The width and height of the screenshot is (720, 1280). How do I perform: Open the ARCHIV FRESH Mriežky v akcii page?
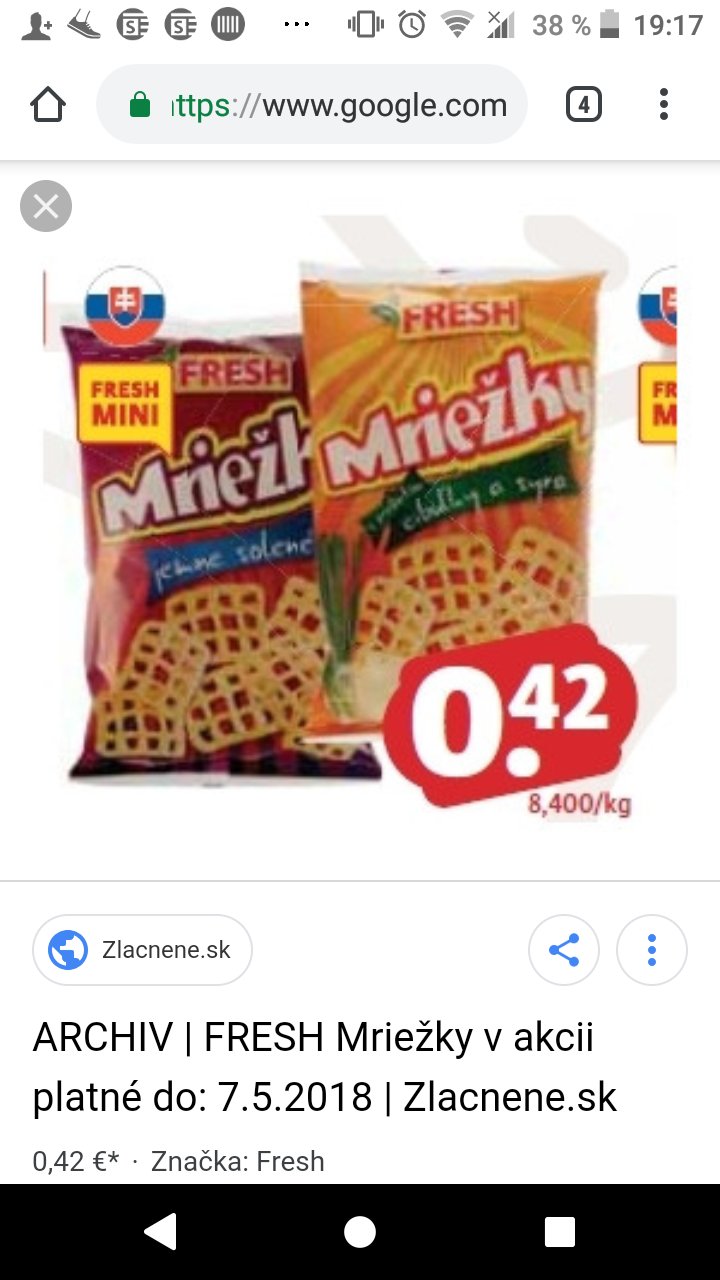click(325, 1067)
